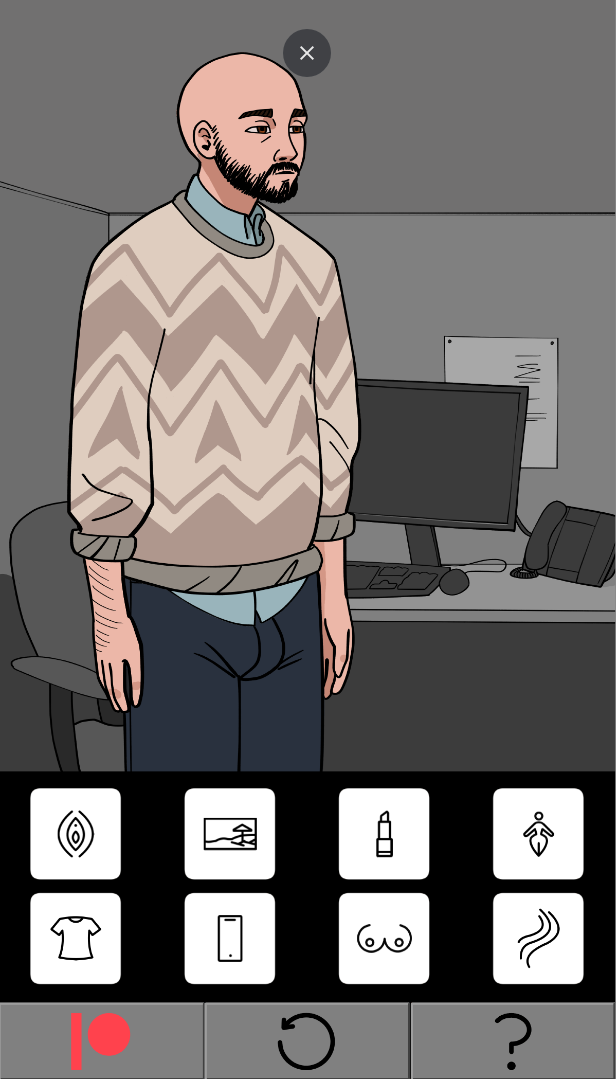Open help via the question mark
616x1079 pixels.
(x=512, y=1040)
